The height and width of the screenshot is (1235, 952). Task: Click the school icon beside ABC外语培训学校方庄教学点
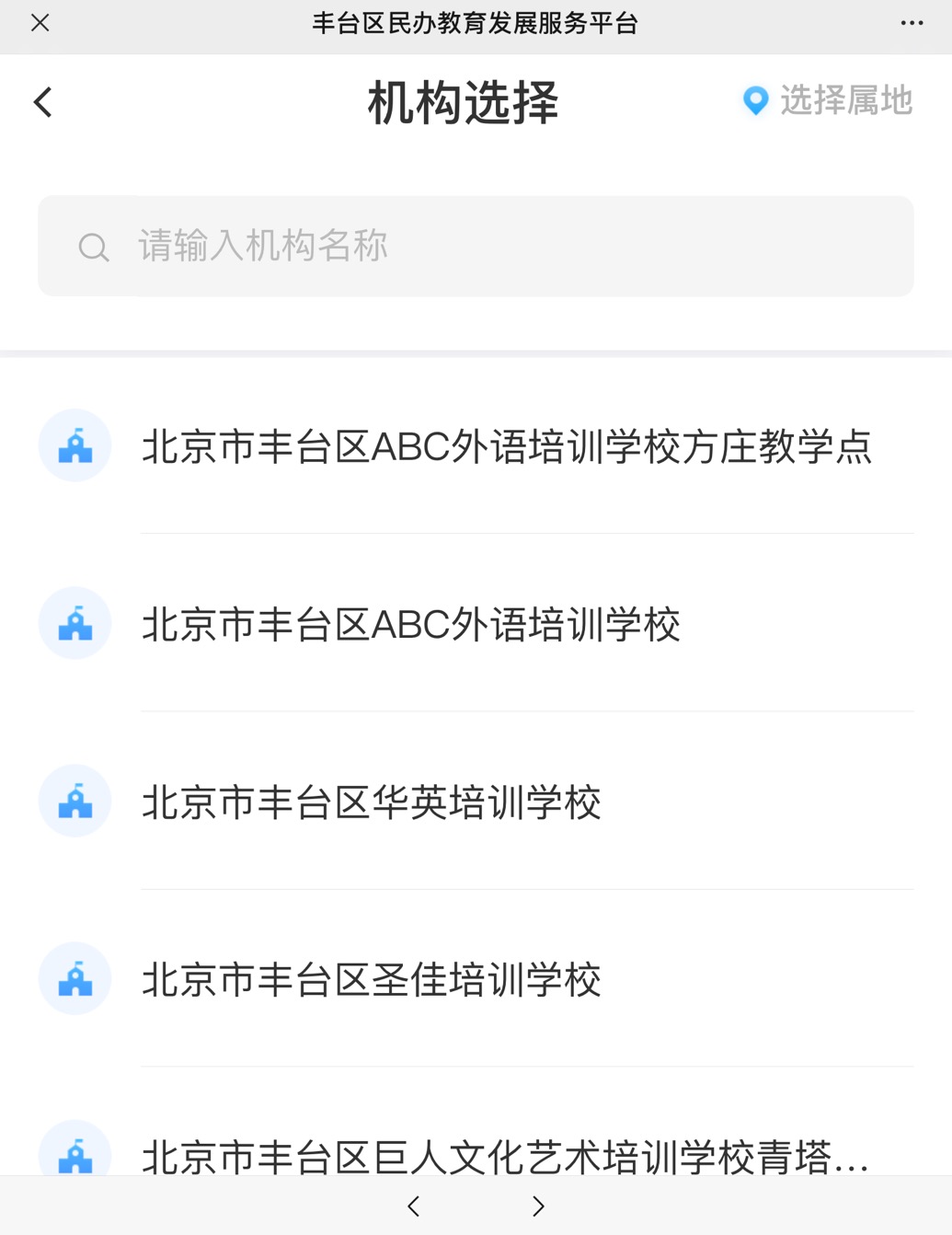click(x=75, y=445)
